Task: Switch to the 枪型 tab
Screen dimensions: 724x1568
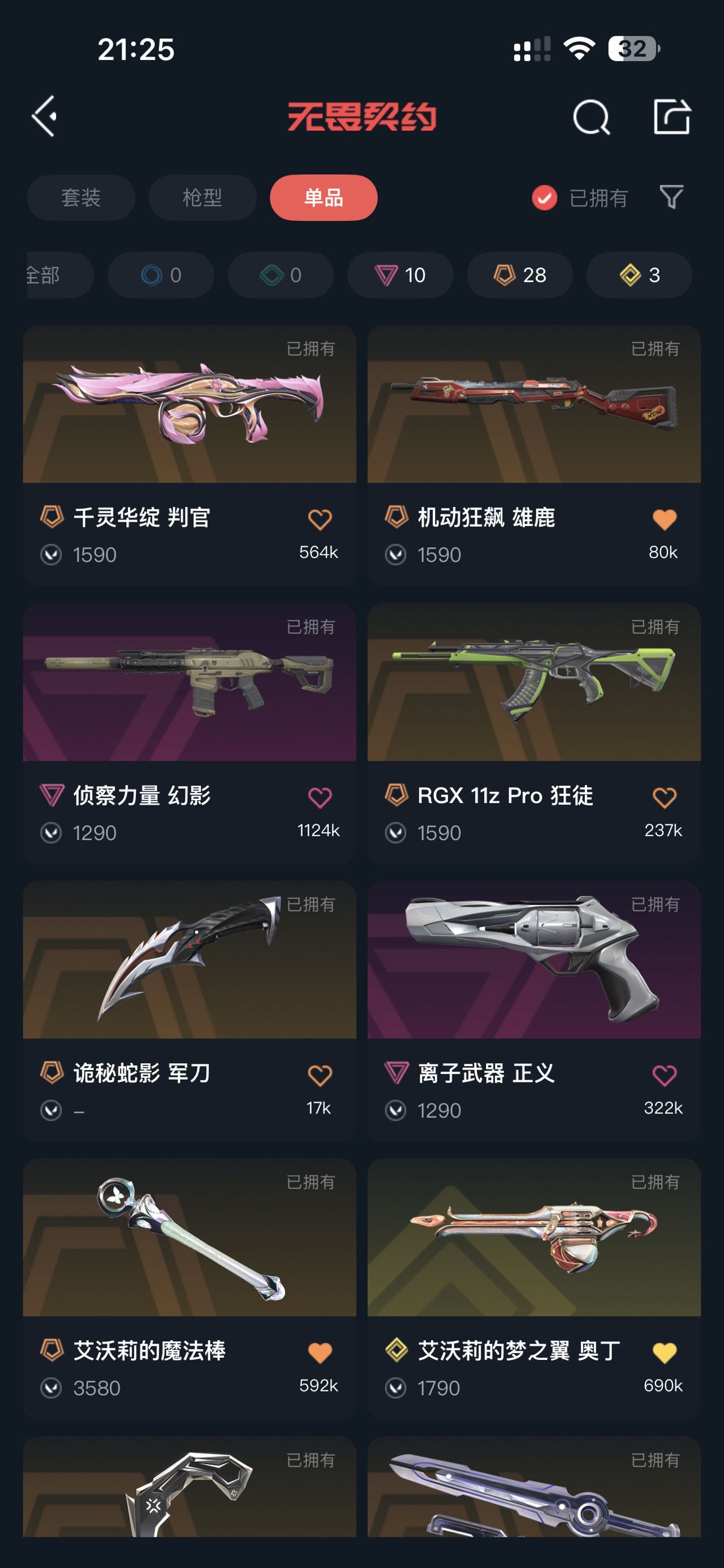Action: 202,198
